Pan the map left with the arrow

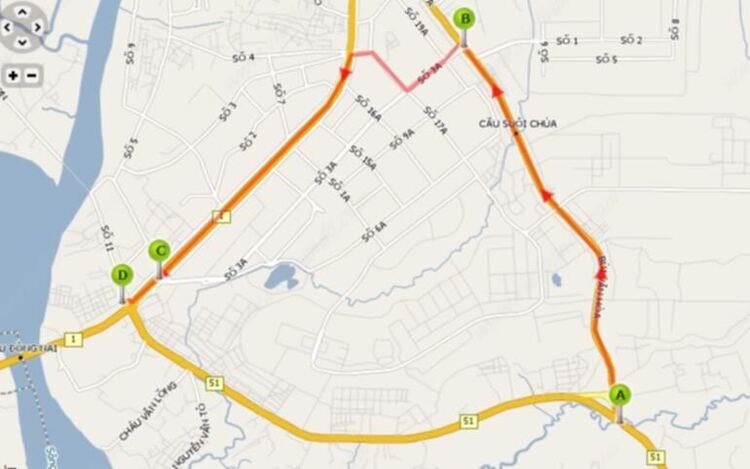(7, 28)
